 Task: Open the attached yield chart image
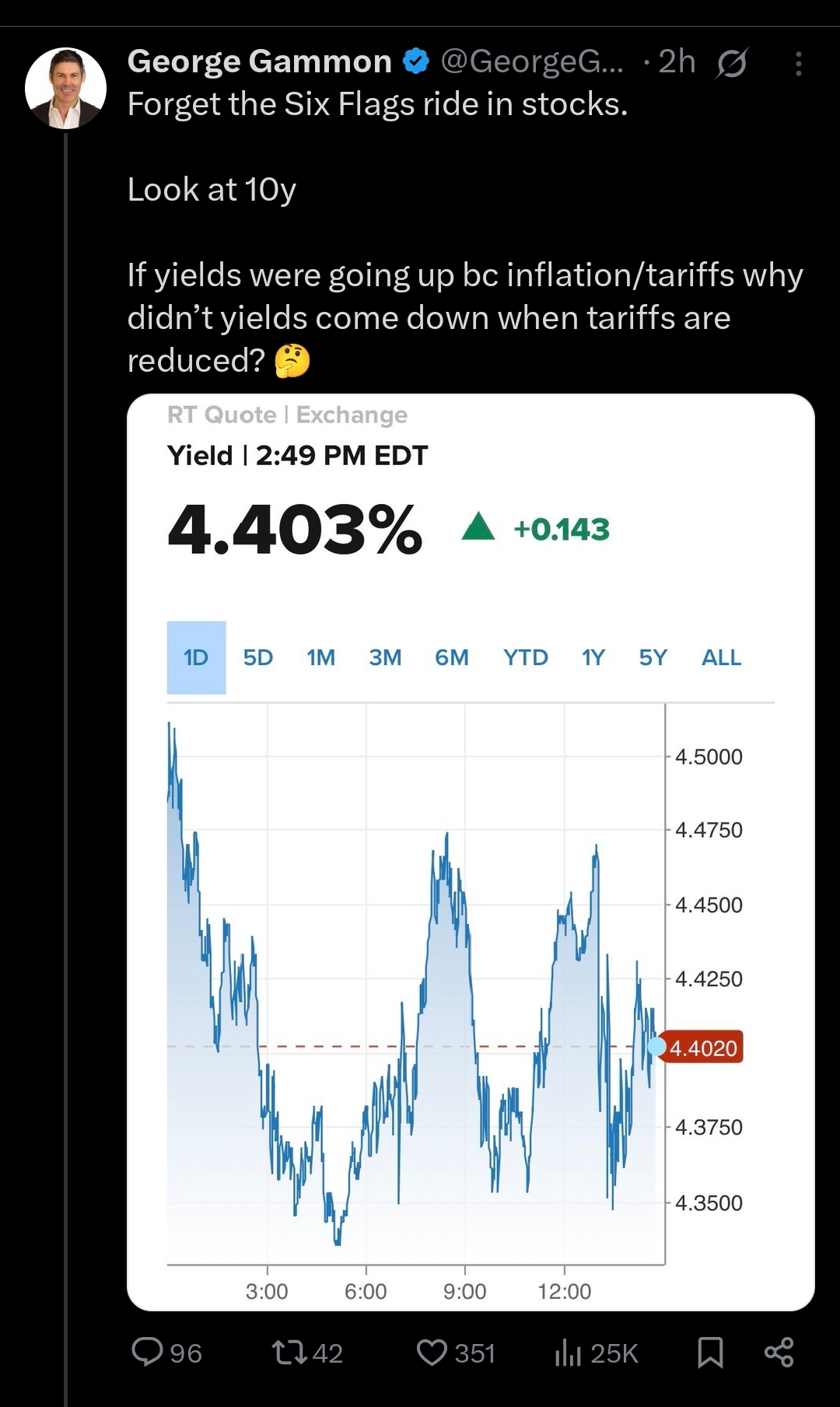coord(471,852)
